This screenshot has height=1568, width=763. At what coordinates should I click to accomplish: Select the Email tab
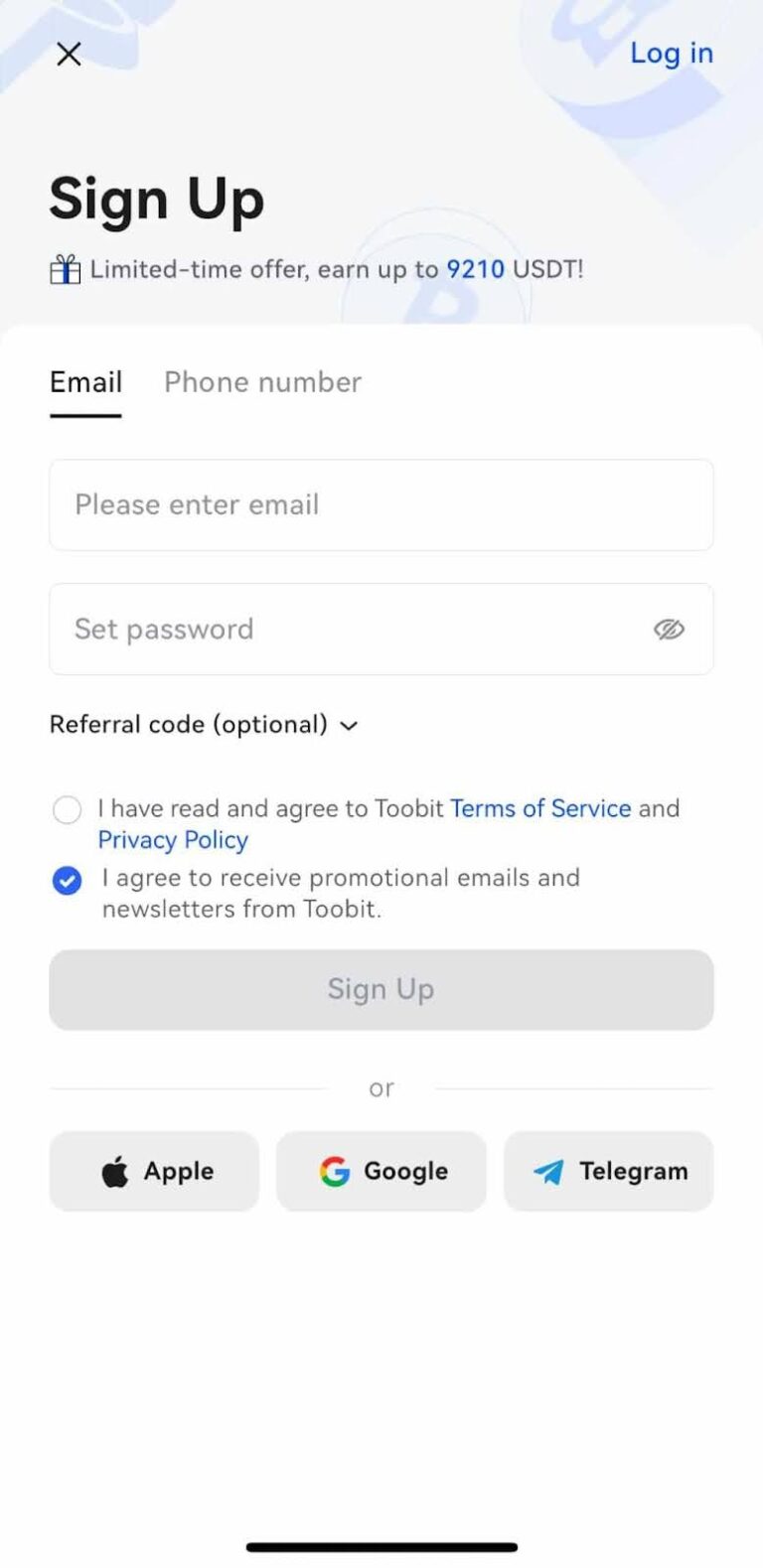[85, 382]
